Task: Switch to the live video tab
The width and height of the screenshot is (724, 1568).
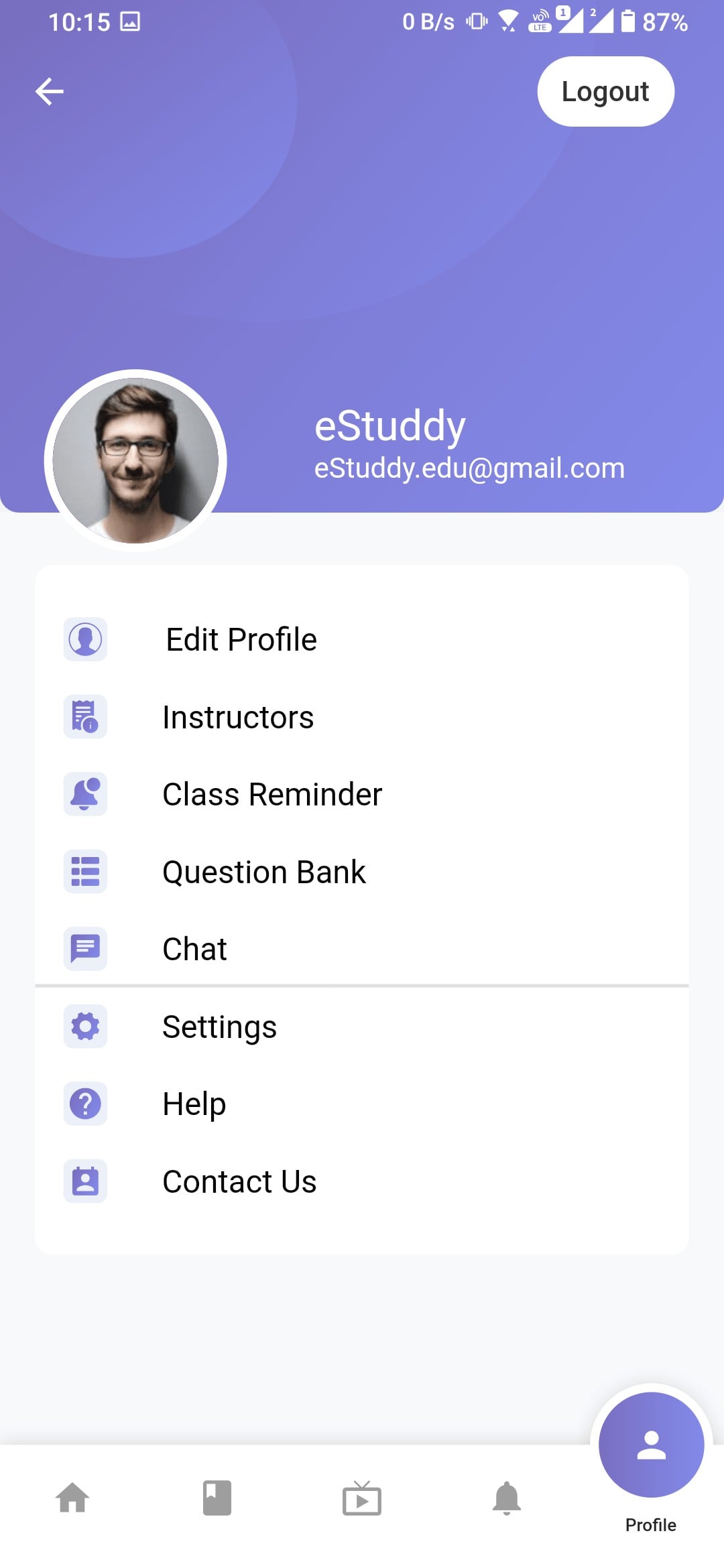Action: click(x=362, y=1499)
